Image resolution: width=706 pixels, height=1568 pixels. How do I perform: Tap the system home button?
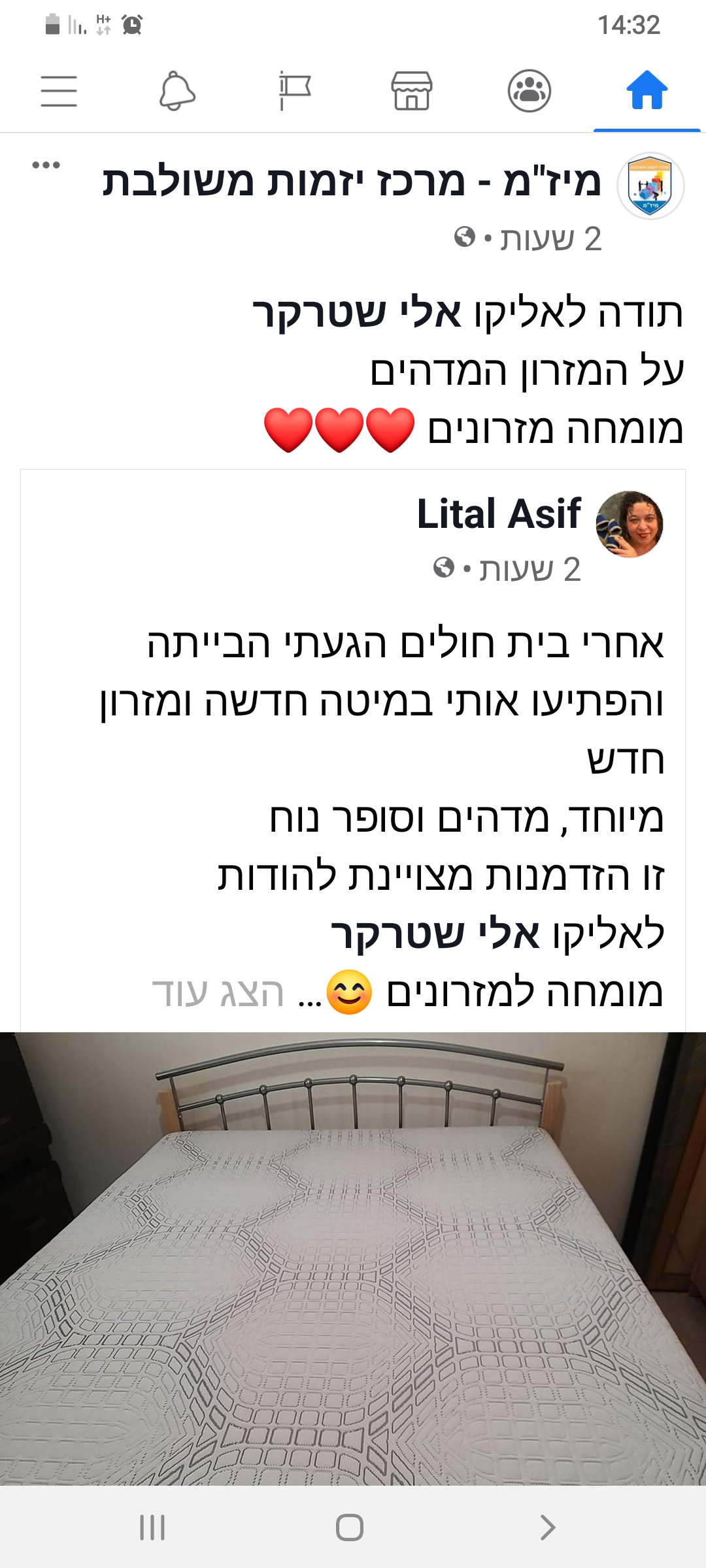click(350, 1527)
